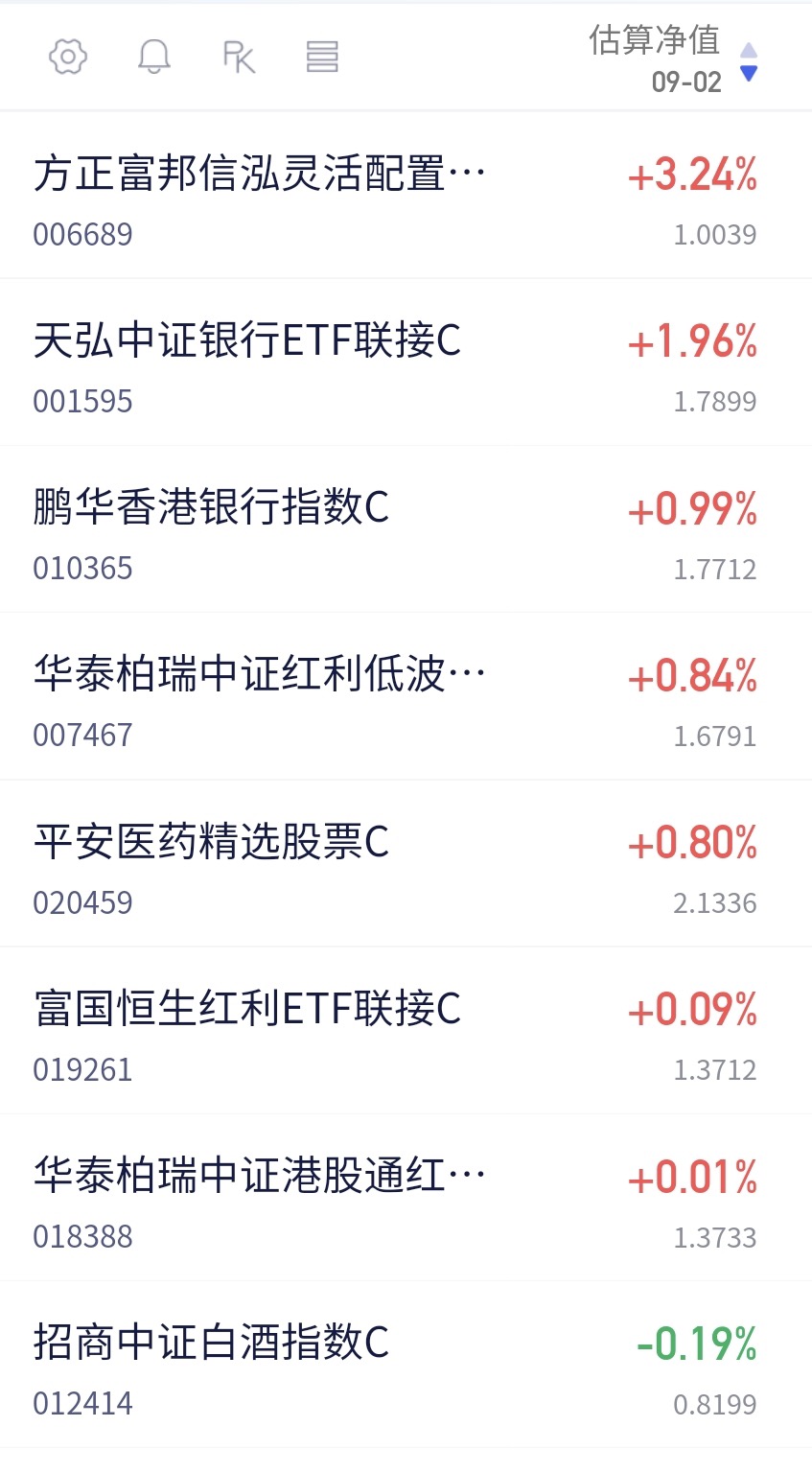
Task: Open the settings gear icon
Action: (68, 57)
